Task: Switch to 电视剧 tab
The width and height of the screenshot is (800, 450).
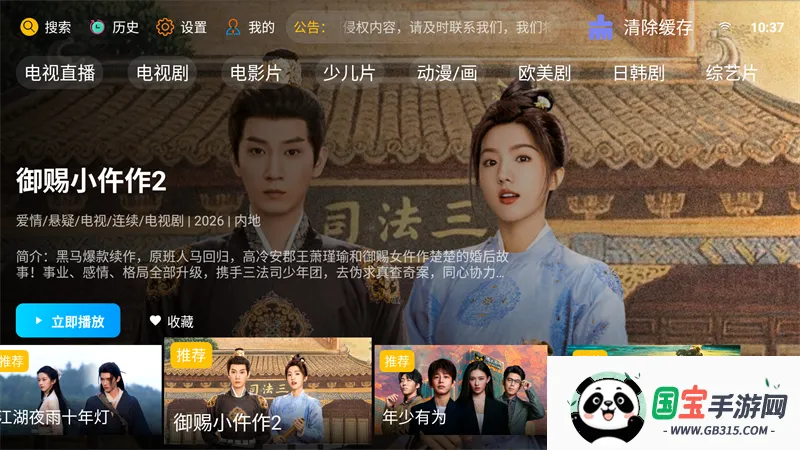Action: point(162,73)
